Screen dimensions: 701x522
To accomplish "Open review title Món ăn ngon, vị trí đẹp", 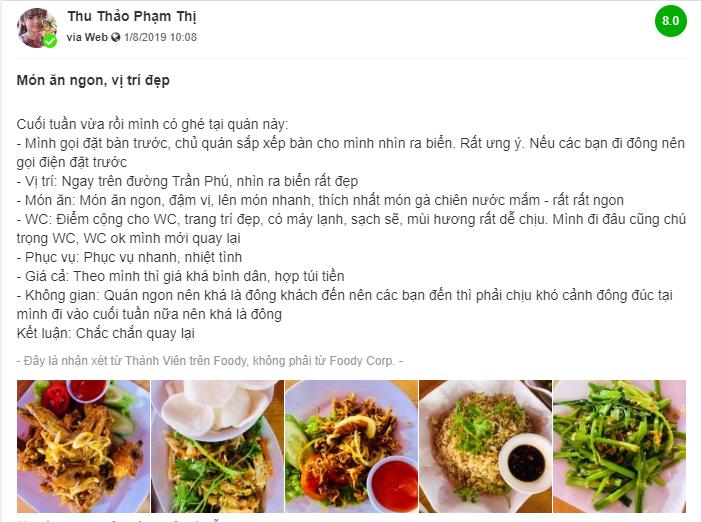I will pyautogui.click(x=100, y=79).
